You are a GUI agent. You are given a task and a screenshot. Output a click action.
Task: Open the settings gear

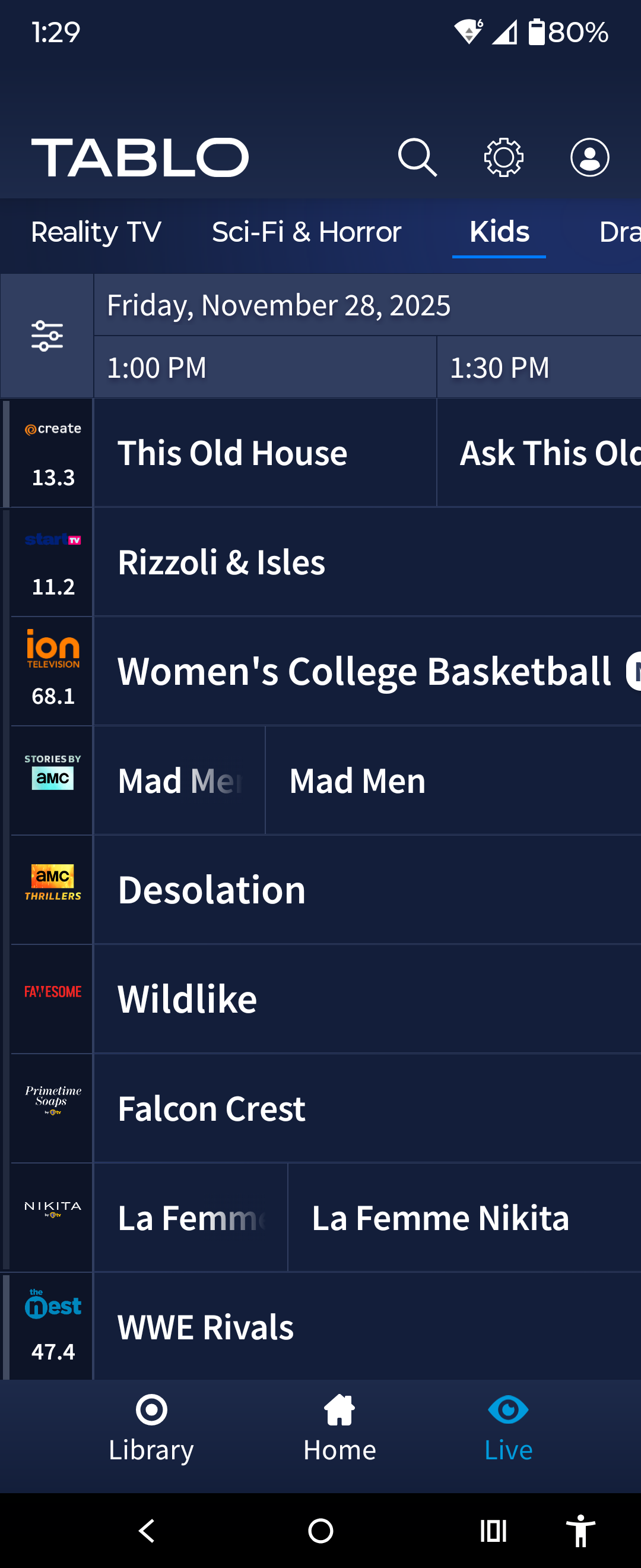pyautogui.click(x=503, y=157)
